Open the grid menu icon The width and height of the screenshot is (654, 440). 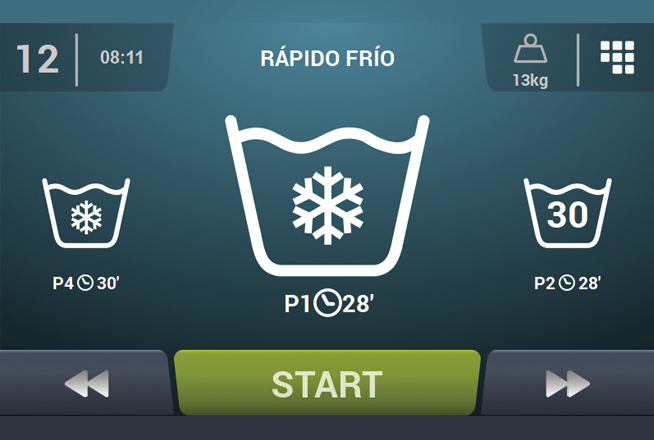(x=617, y=56)
